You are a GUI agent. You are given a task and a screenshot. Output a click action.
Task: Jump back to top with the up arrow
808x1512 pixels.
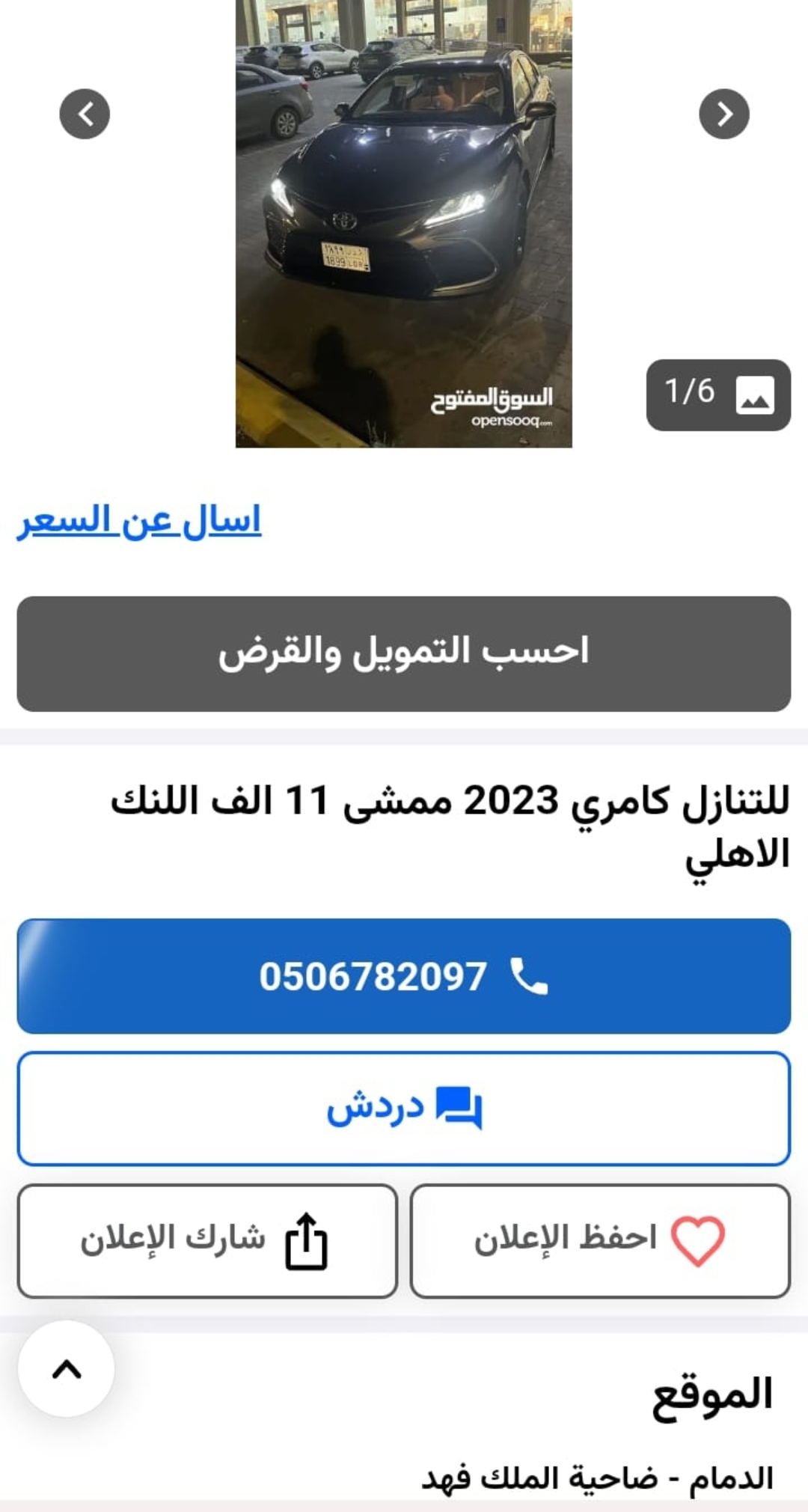point(67,1369)
